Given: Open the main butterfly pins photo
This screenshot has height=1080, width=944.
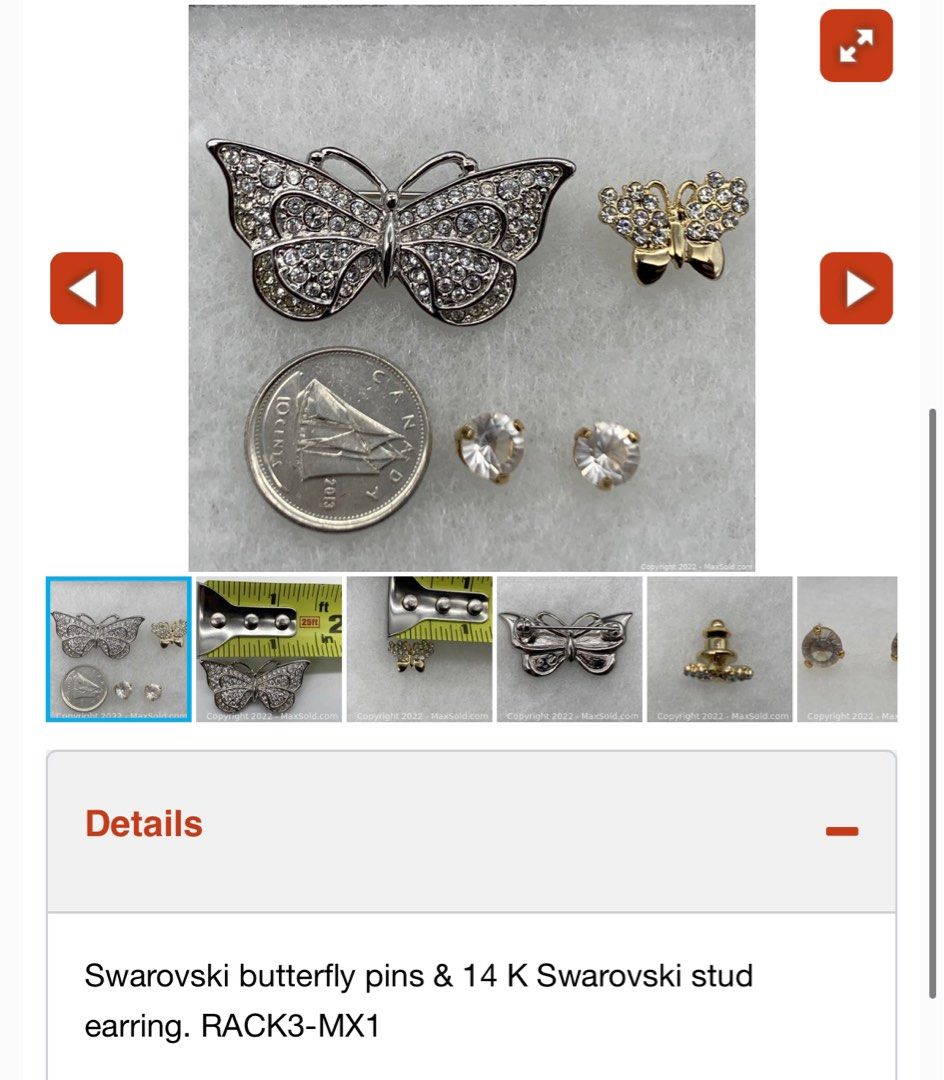Looking at the screenshot, I should 472,288.
